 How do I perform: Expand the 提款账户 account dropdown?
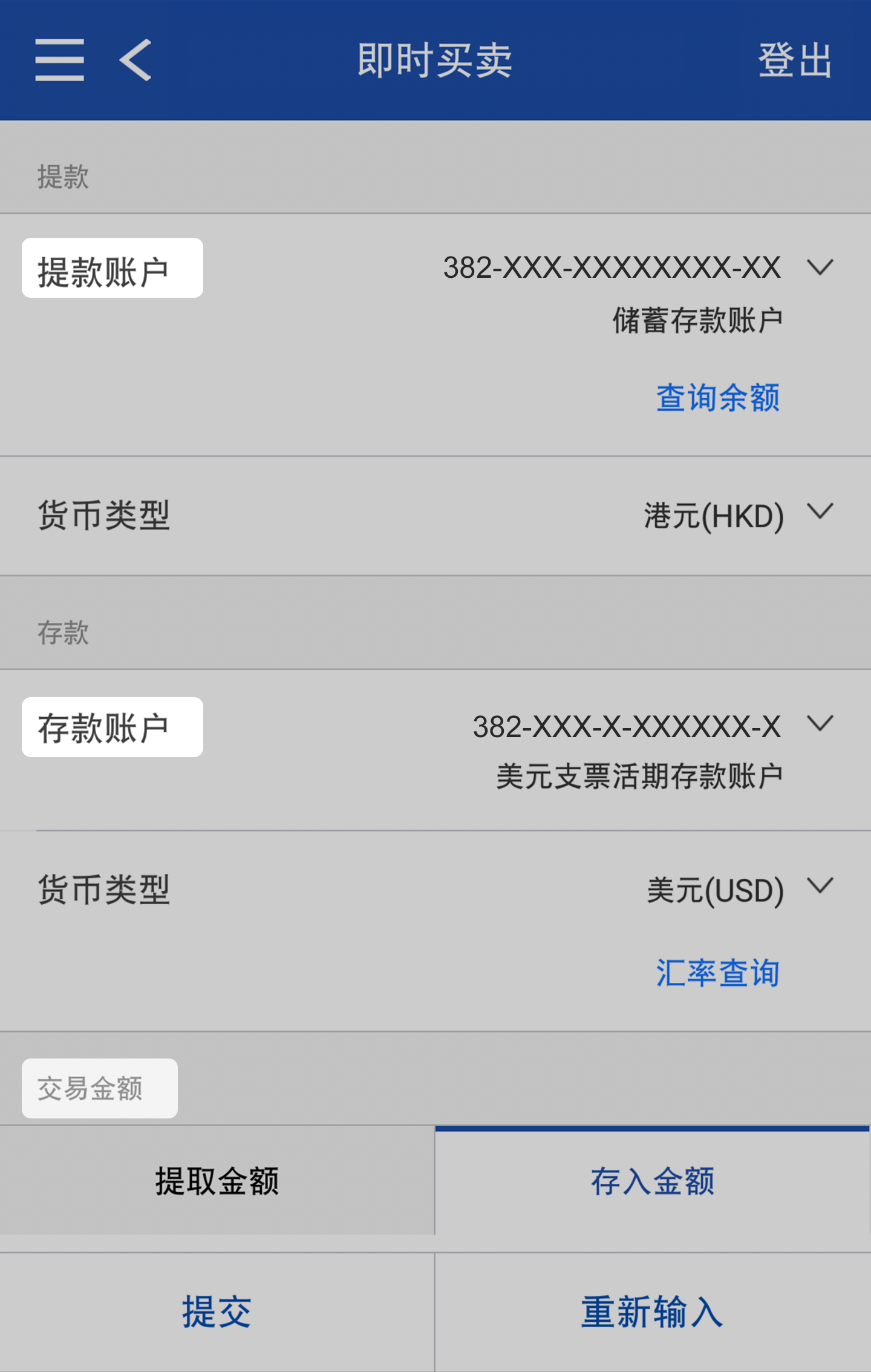coord(820,268)
